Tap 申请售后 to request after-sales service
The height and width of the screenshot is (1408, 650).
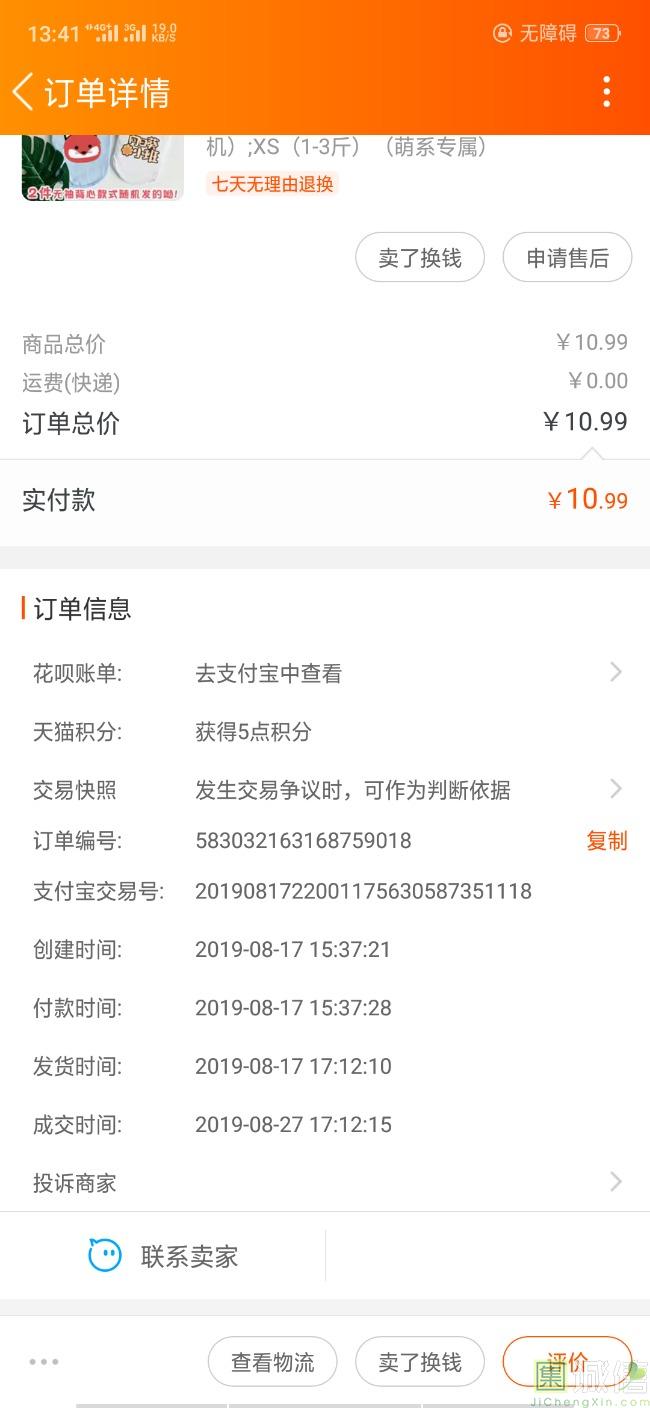coord(567,258)
